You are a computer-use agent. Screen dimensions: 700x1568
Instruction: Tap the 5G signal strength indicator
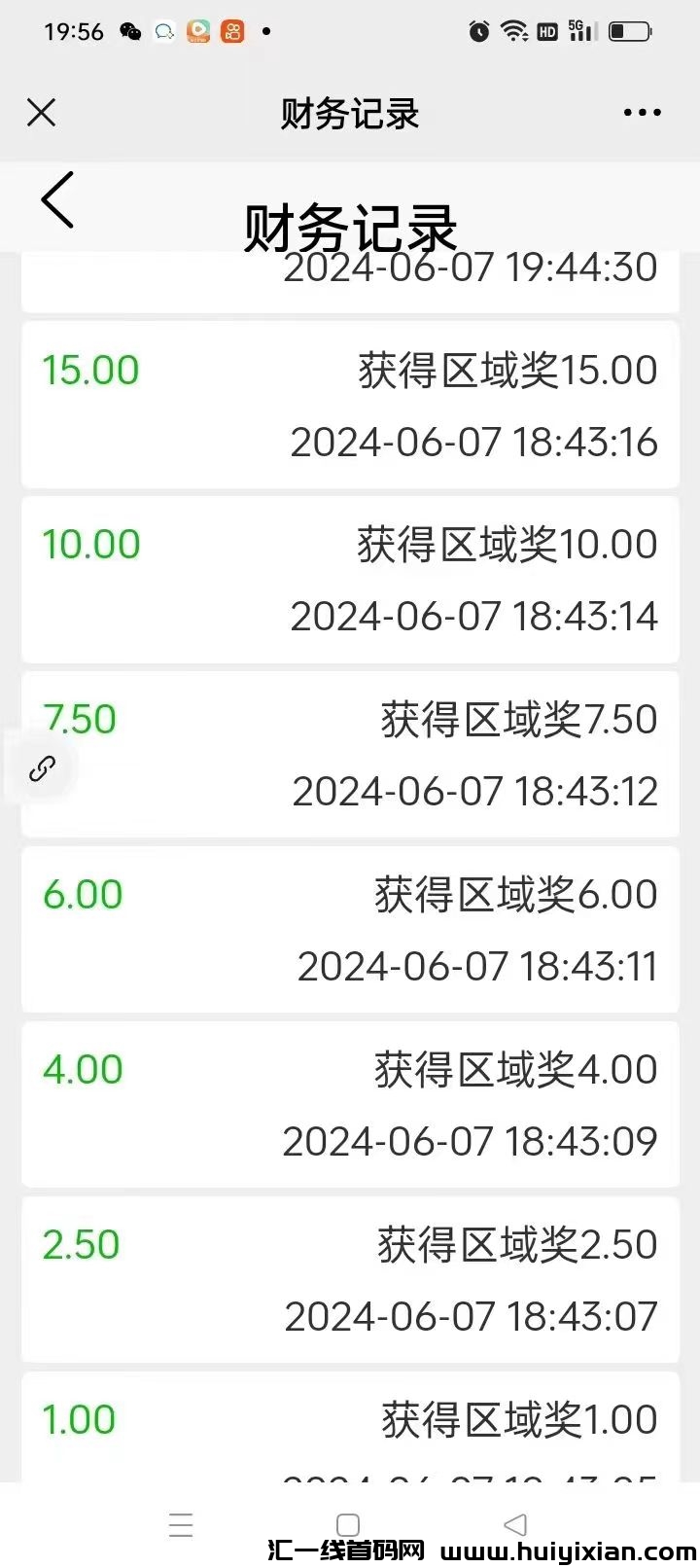[581, 30]
